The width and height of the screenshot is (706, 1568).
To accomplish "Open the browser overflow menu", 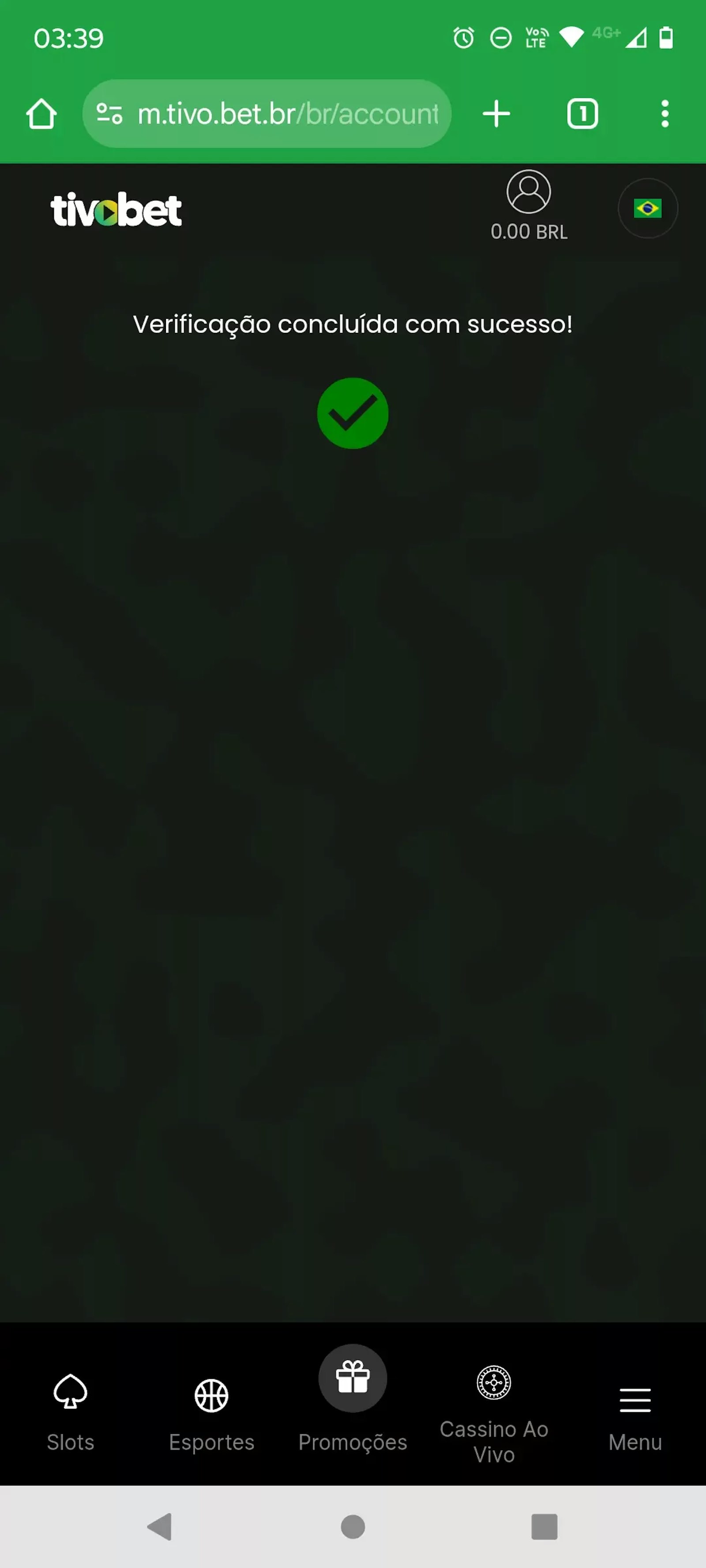I will coord(665,114).
